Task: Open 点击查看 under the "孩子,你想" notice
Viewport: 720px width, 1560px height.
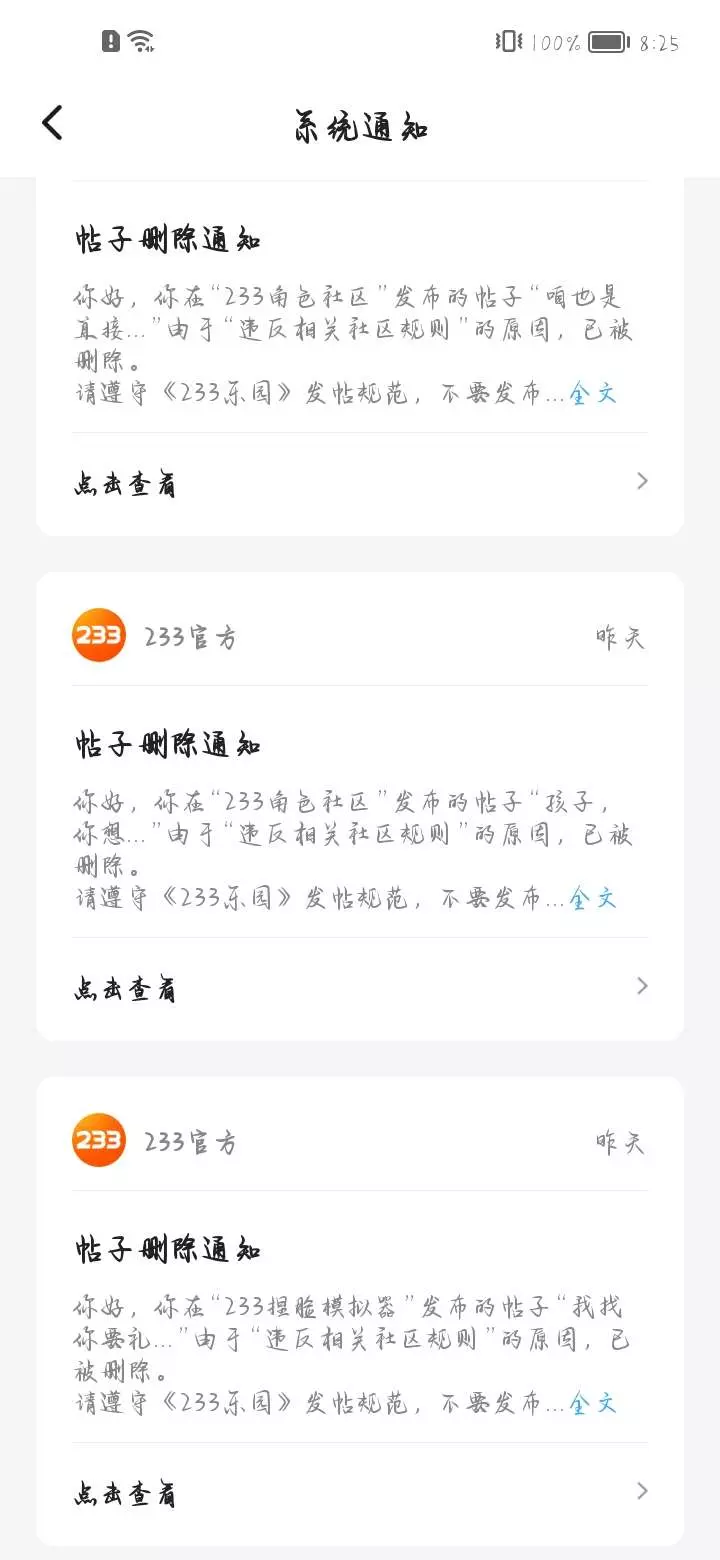Action: point(360,988)
